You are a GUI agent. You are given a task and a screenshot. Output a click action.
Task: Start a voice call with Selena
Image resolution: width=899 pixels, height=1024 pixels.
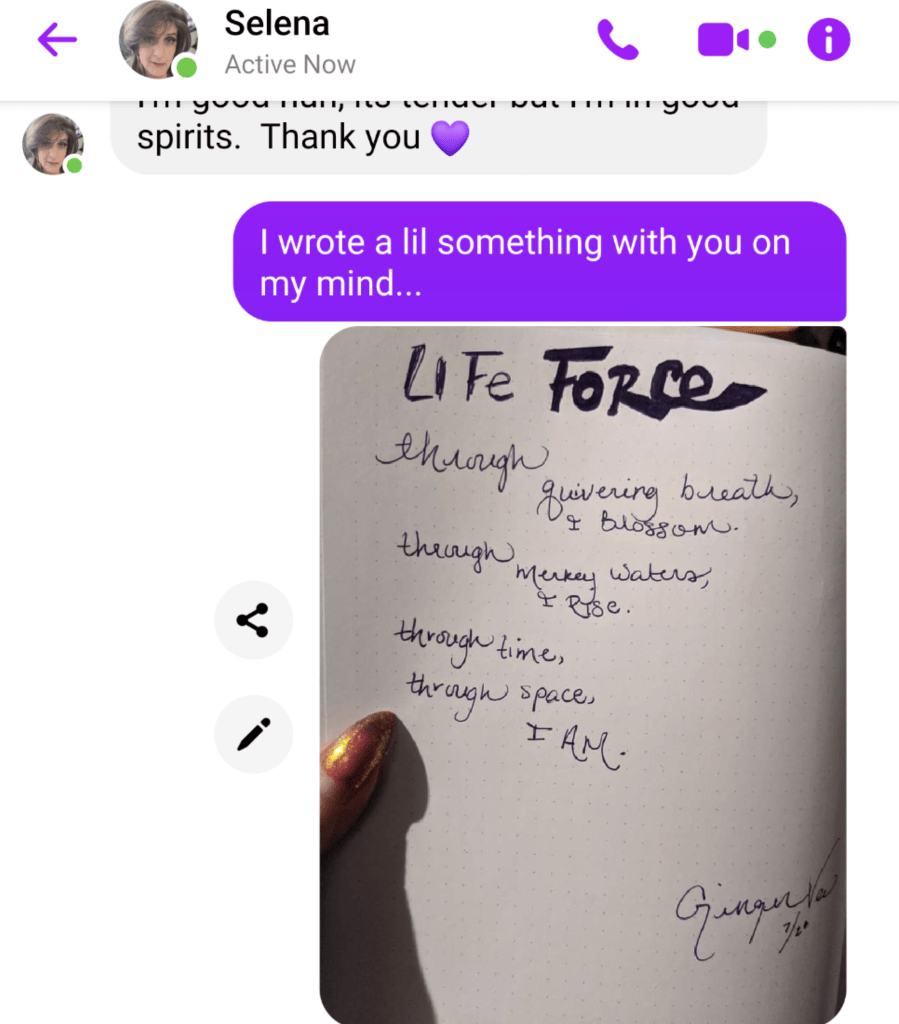pos(617,40)
